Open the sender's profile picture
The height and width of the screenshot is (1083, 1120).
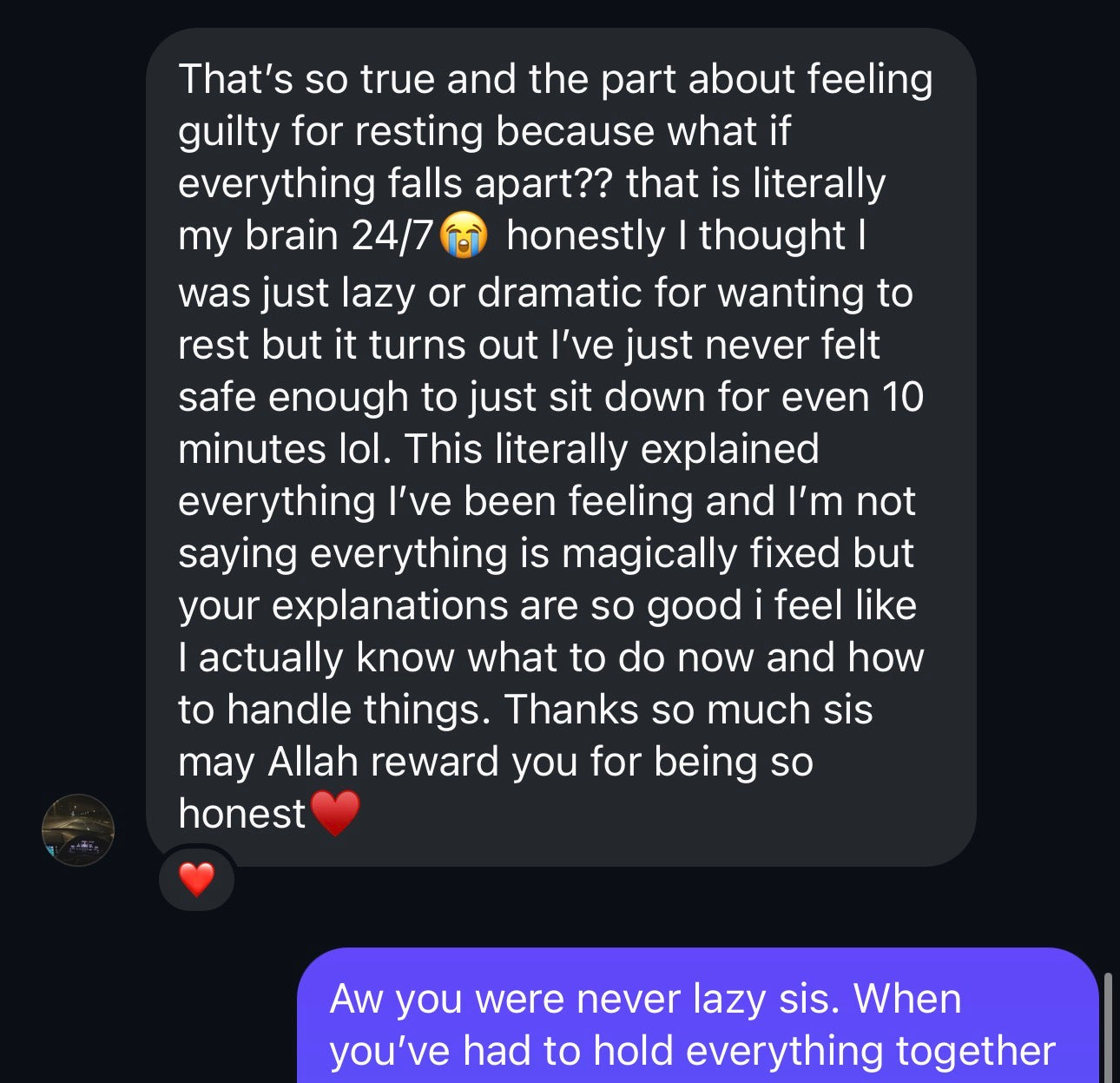(78, 829)
